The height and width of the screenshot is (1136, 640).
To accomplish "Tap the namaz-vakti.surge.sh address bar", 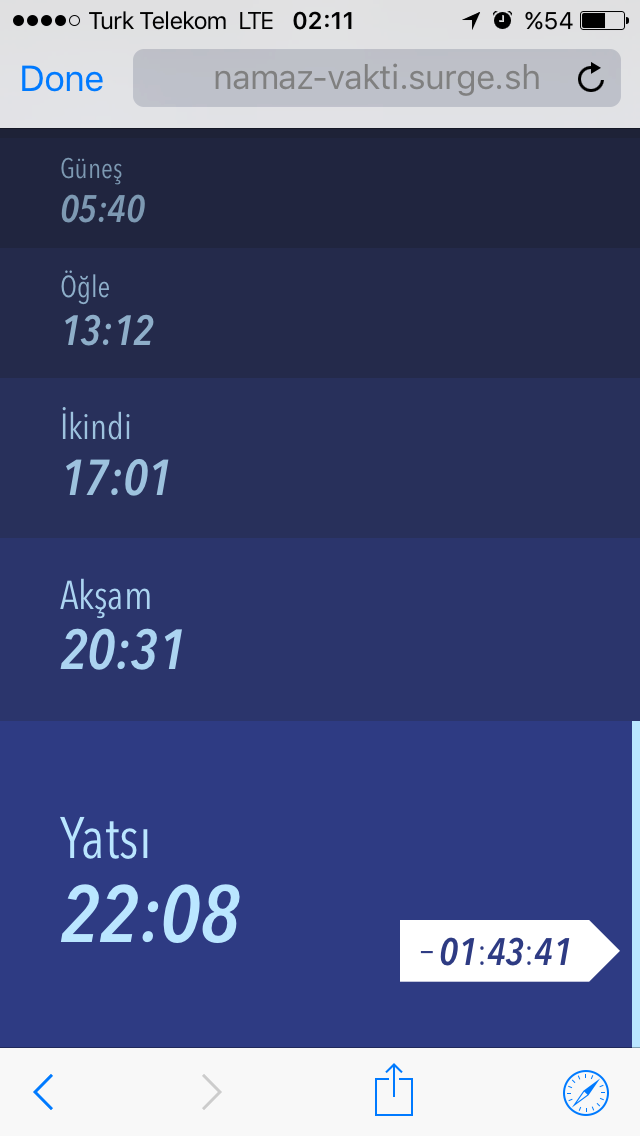I will (x=376, y=78).
